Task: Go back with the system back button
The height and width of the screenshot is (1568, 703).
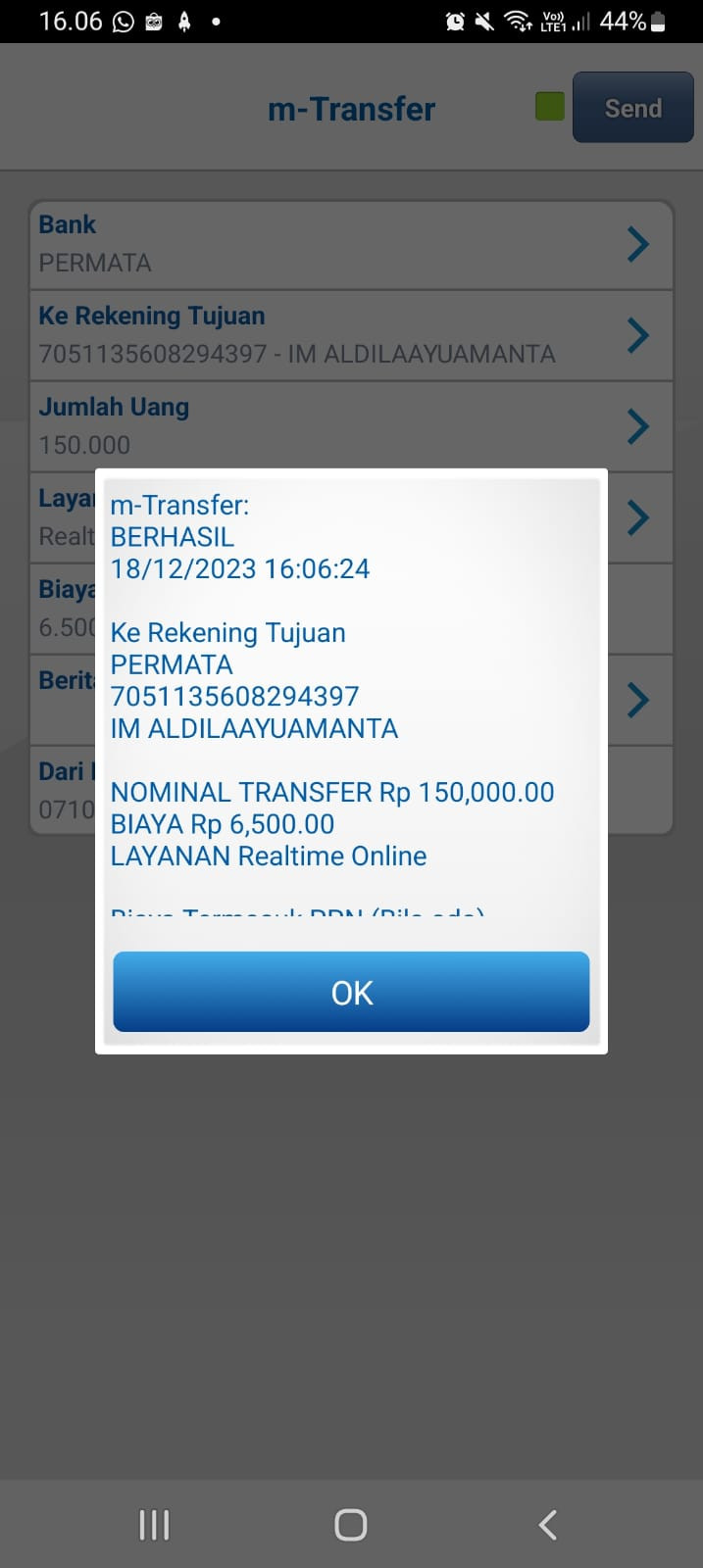Action: (547, 1525)
